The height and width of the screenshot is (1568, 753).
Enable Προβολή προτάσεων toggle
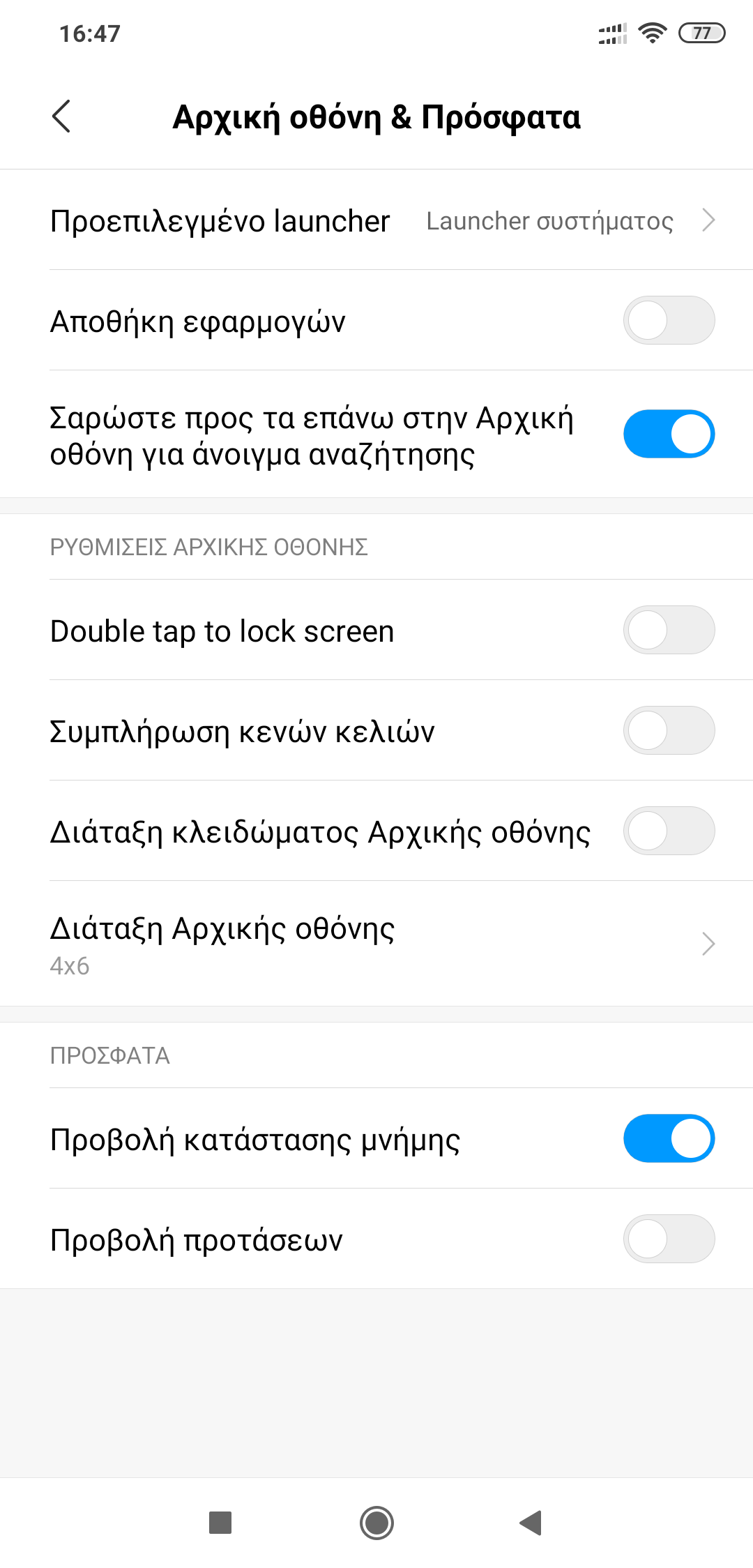tap(668, 1239)
